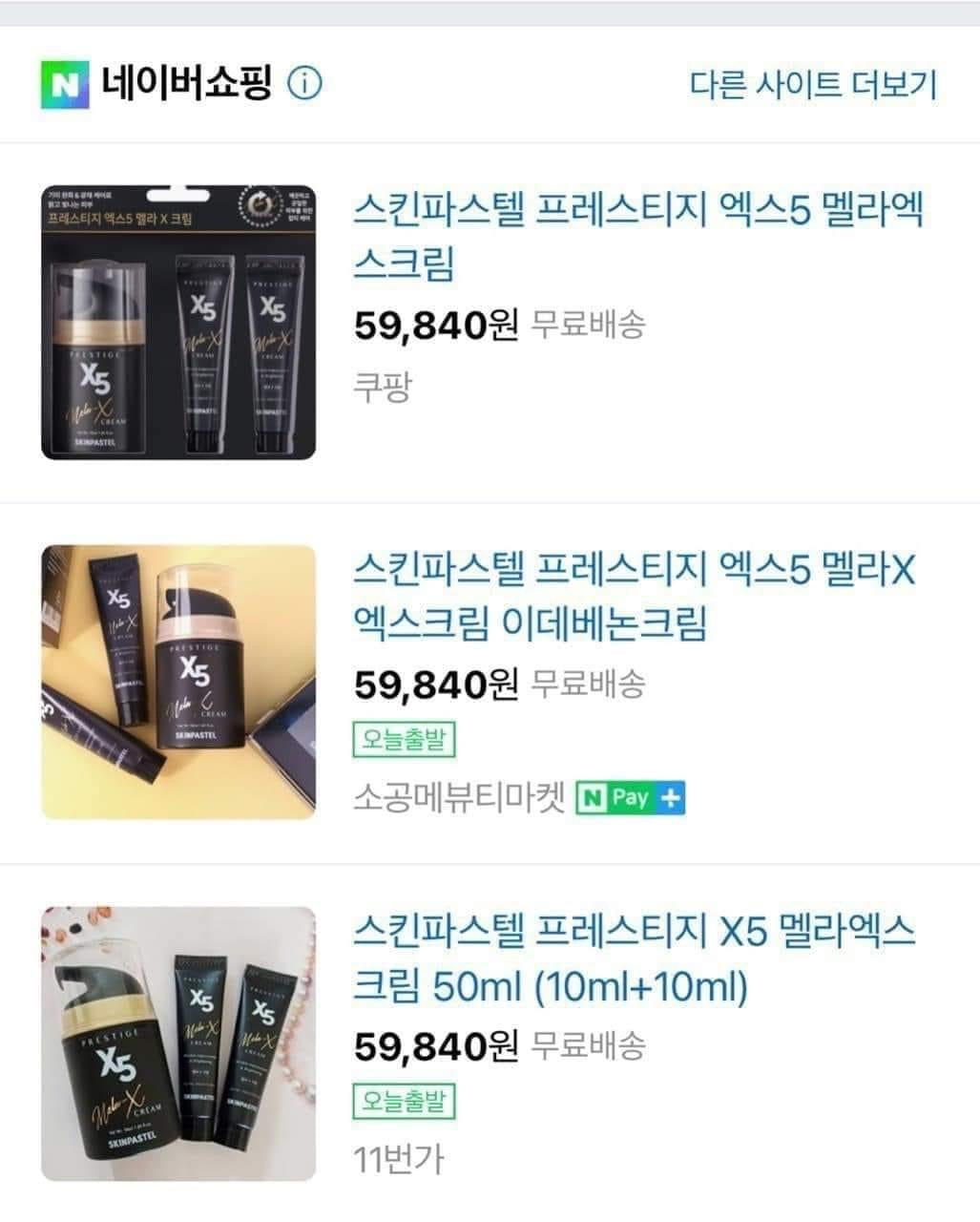Open the X5 멜라엑스크림 50ml (10ml+10ml) listing
The image size is (980, 1222).
[x=634, y=957]
